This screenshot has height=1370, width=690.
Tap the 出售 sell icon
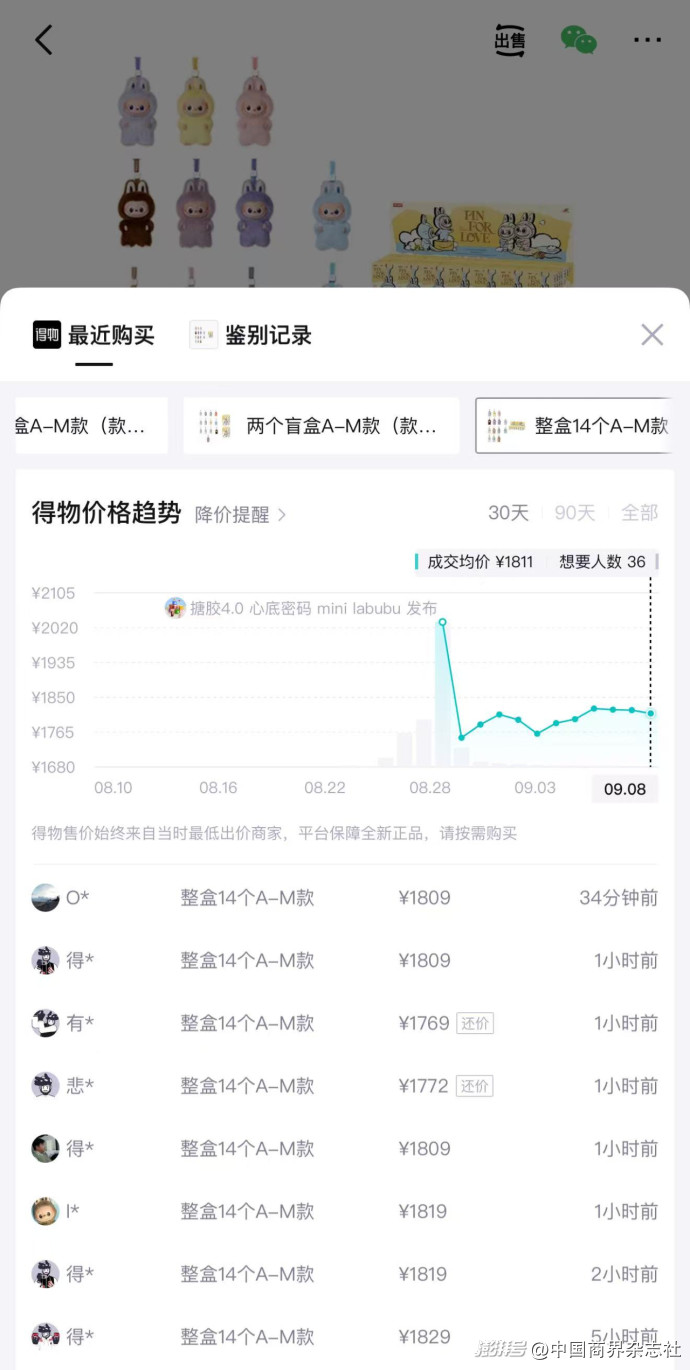pyautogui.click(x=510, y=40)
